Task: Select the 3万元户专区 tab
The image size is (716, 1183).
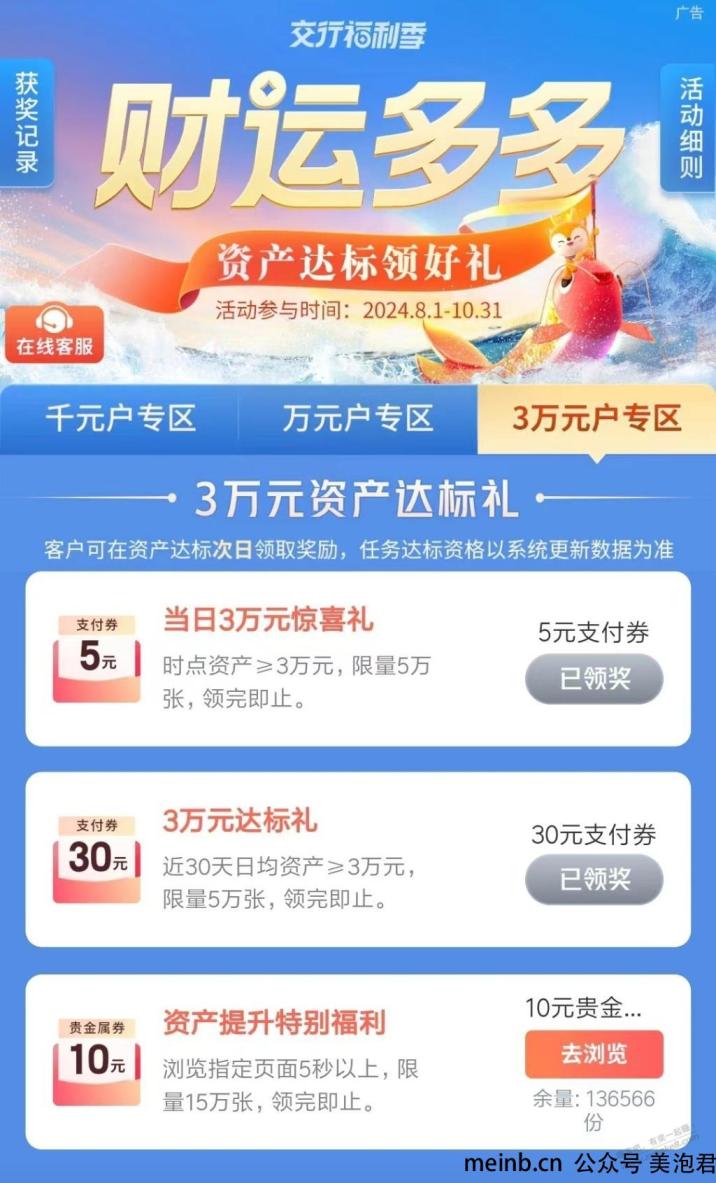Action: [x=596, y=419]
